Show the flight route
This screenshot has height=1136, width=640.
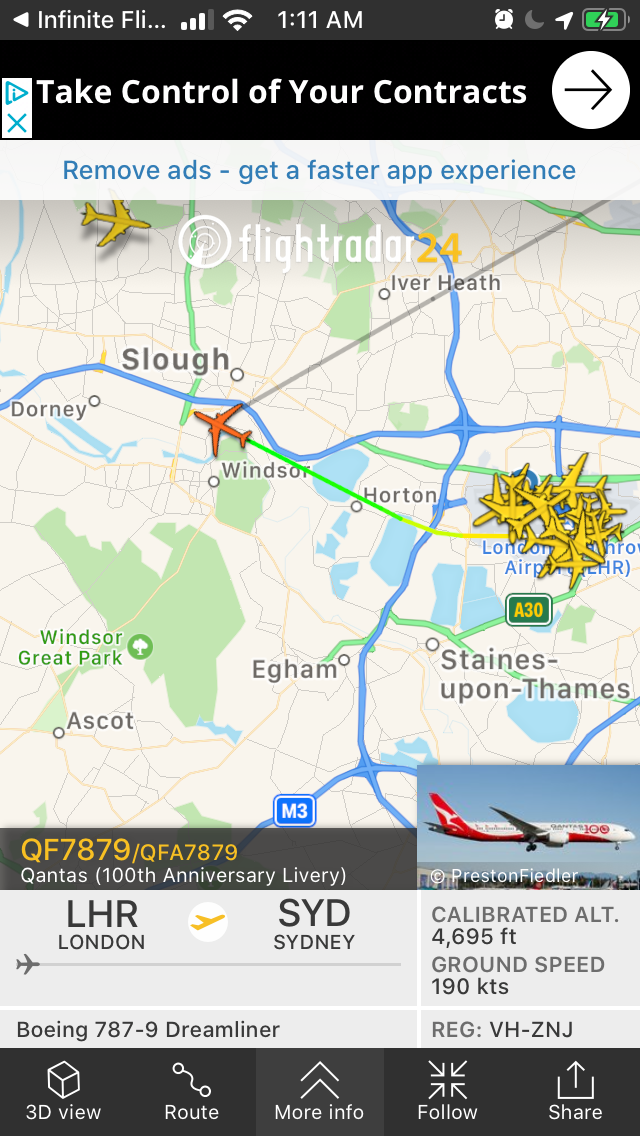[x=191, y=1092]
